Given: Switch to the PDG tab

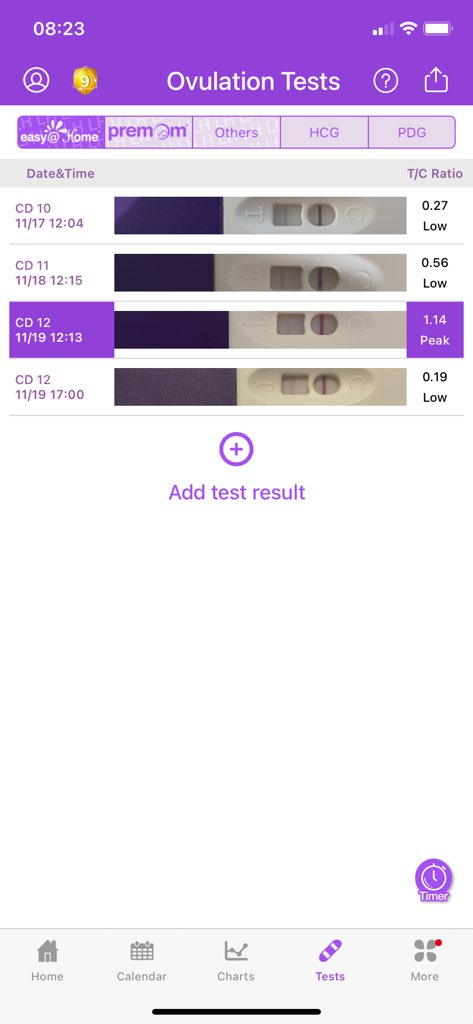Looking at the screenshot, I should coord(412,133).
